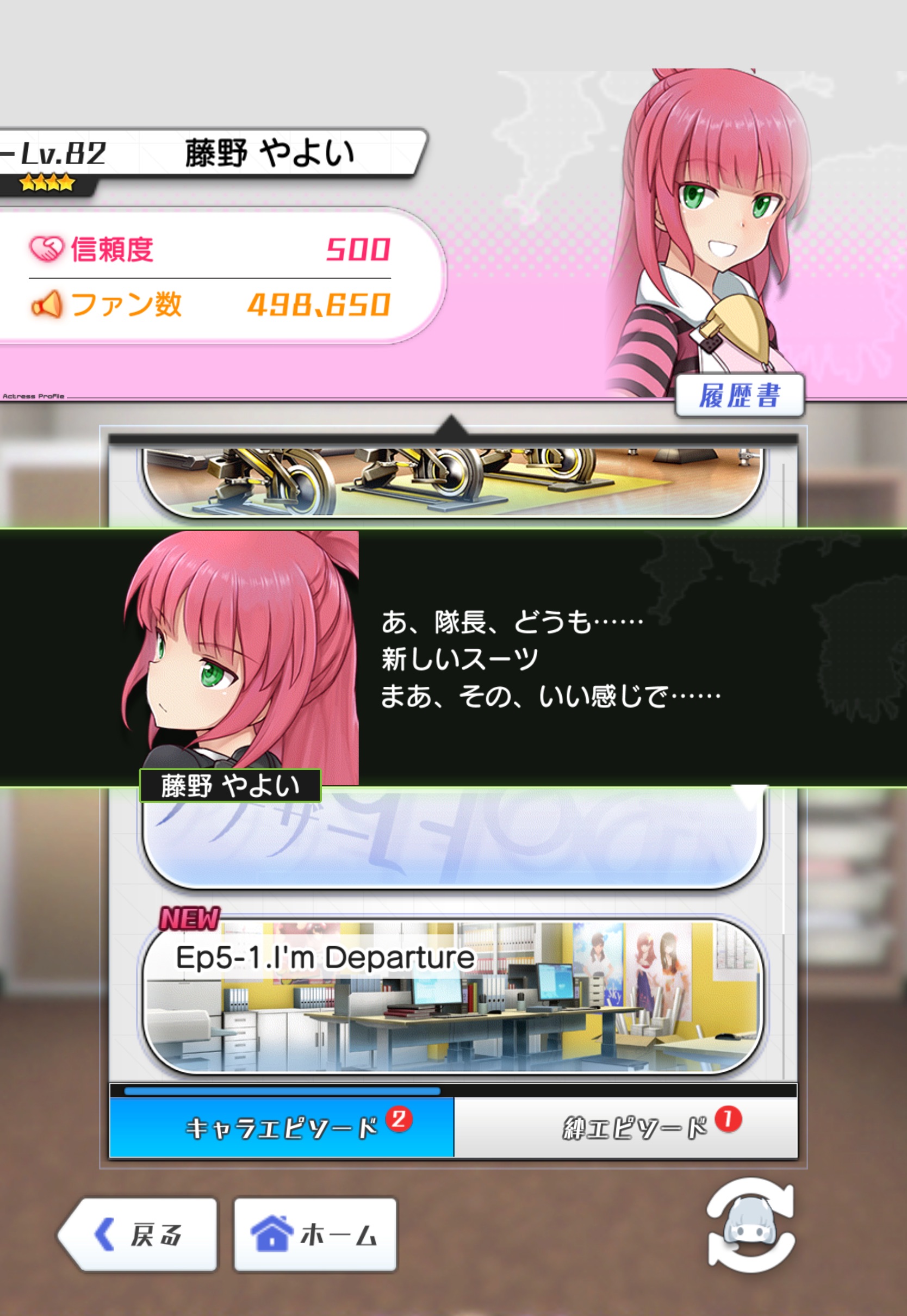Open the 履歴書 resume button
This screenshot has width=907, height=1316.
point(739,395)
